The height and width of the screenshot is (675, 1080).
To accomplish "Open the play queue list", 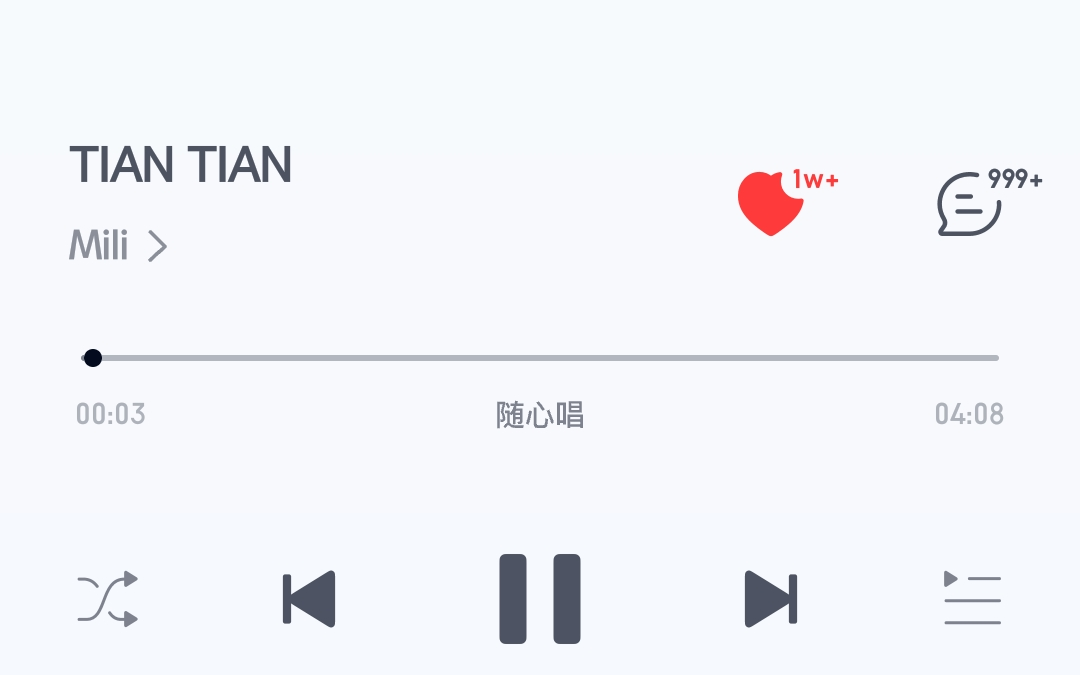I will click(x=972, y=599).
